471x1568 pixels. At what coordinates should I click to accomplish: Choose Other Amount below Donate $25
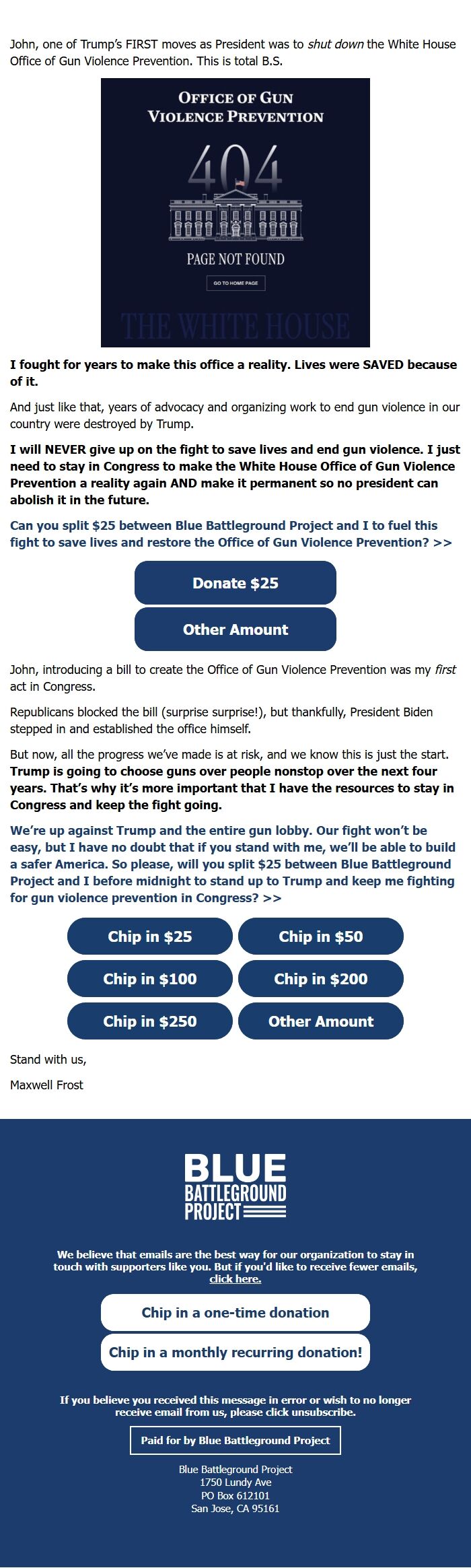coord(235,629)
